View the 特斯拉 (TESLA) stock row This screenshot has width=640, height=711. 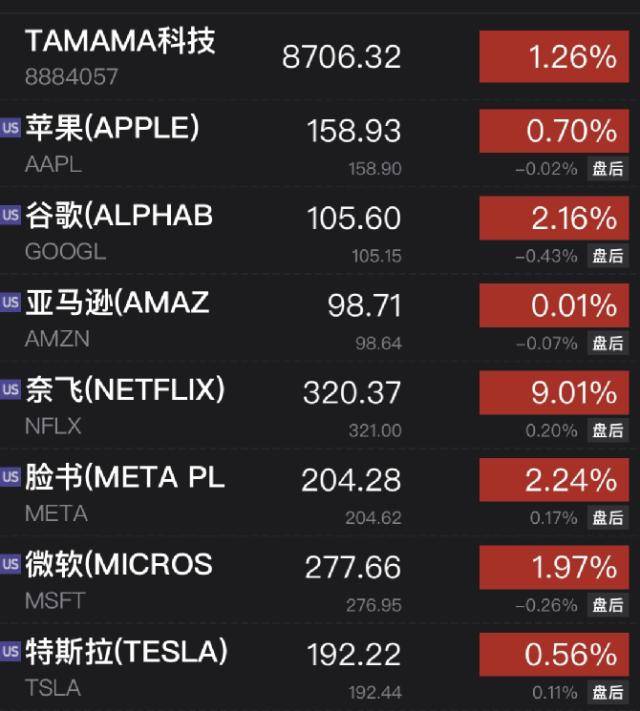pos(126,653)
